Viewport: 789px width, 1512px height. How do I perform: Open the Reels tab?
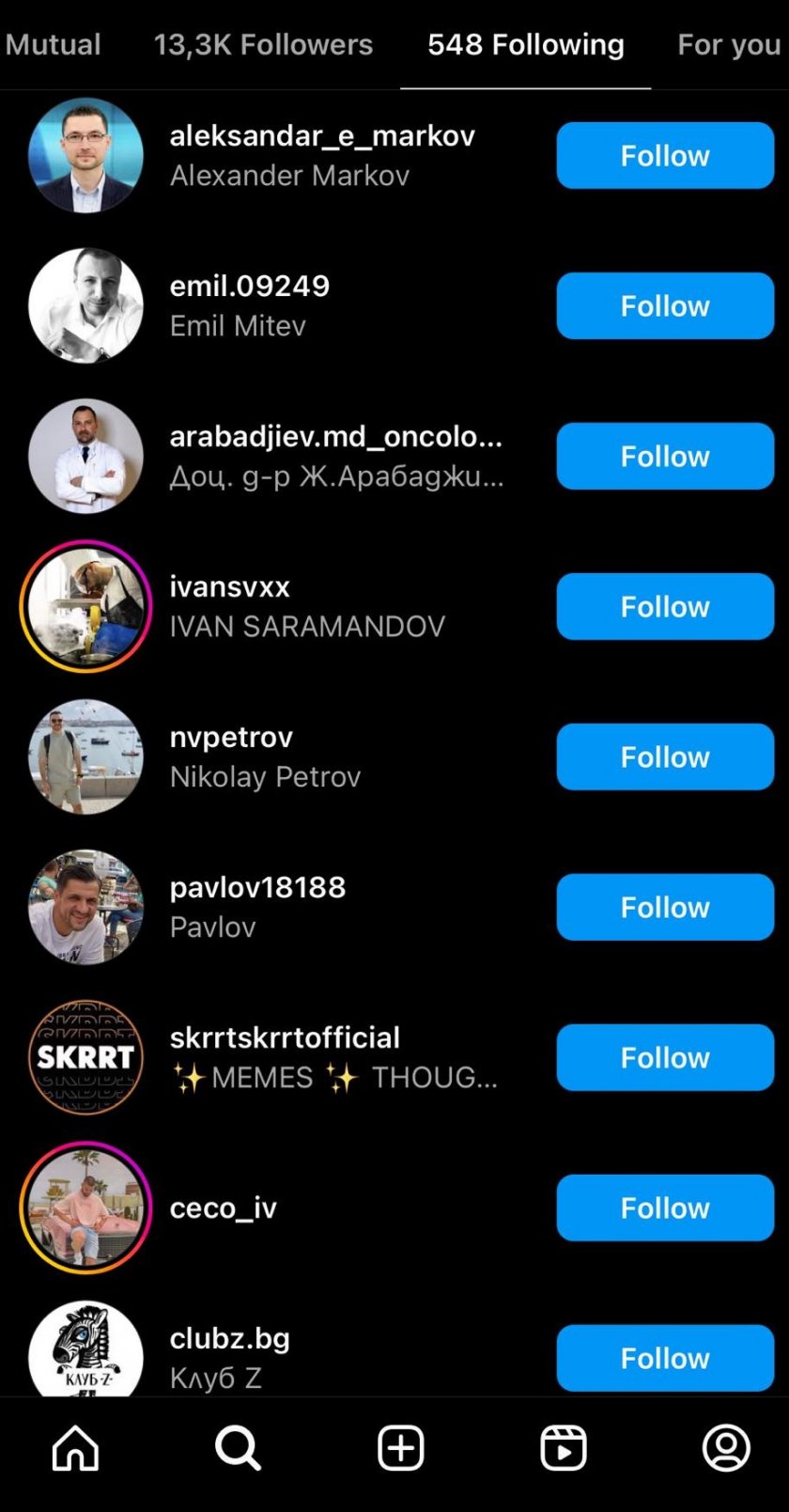pos(564,1447)
